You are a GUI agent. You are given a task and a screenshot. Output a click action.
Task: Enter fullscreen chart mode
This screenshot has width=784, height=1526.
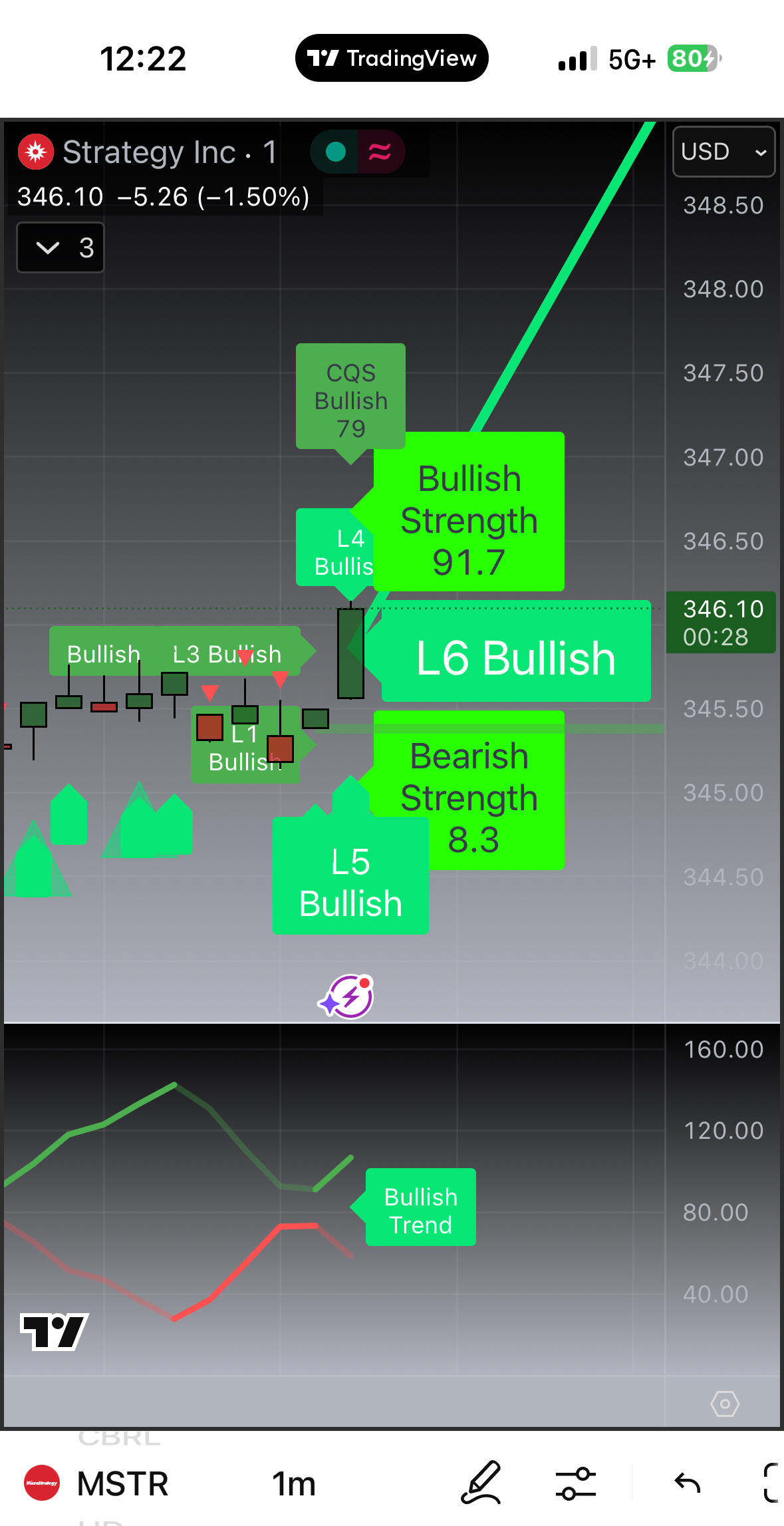pyautogui.click(x=771, y=1482)
